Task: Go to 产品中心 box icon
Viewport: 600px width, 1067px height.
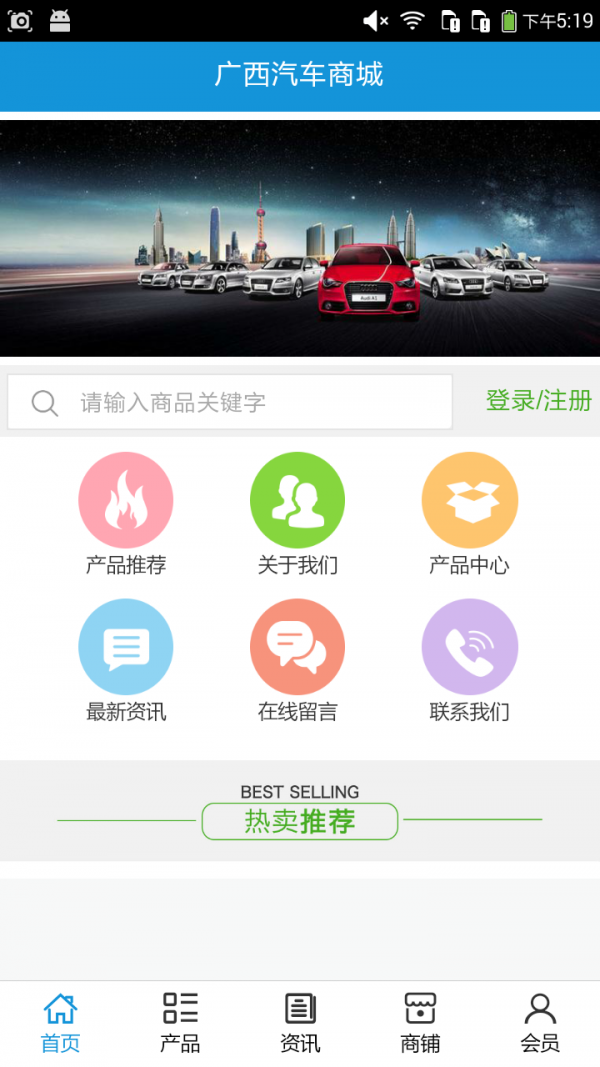Action: coord(469,500)
